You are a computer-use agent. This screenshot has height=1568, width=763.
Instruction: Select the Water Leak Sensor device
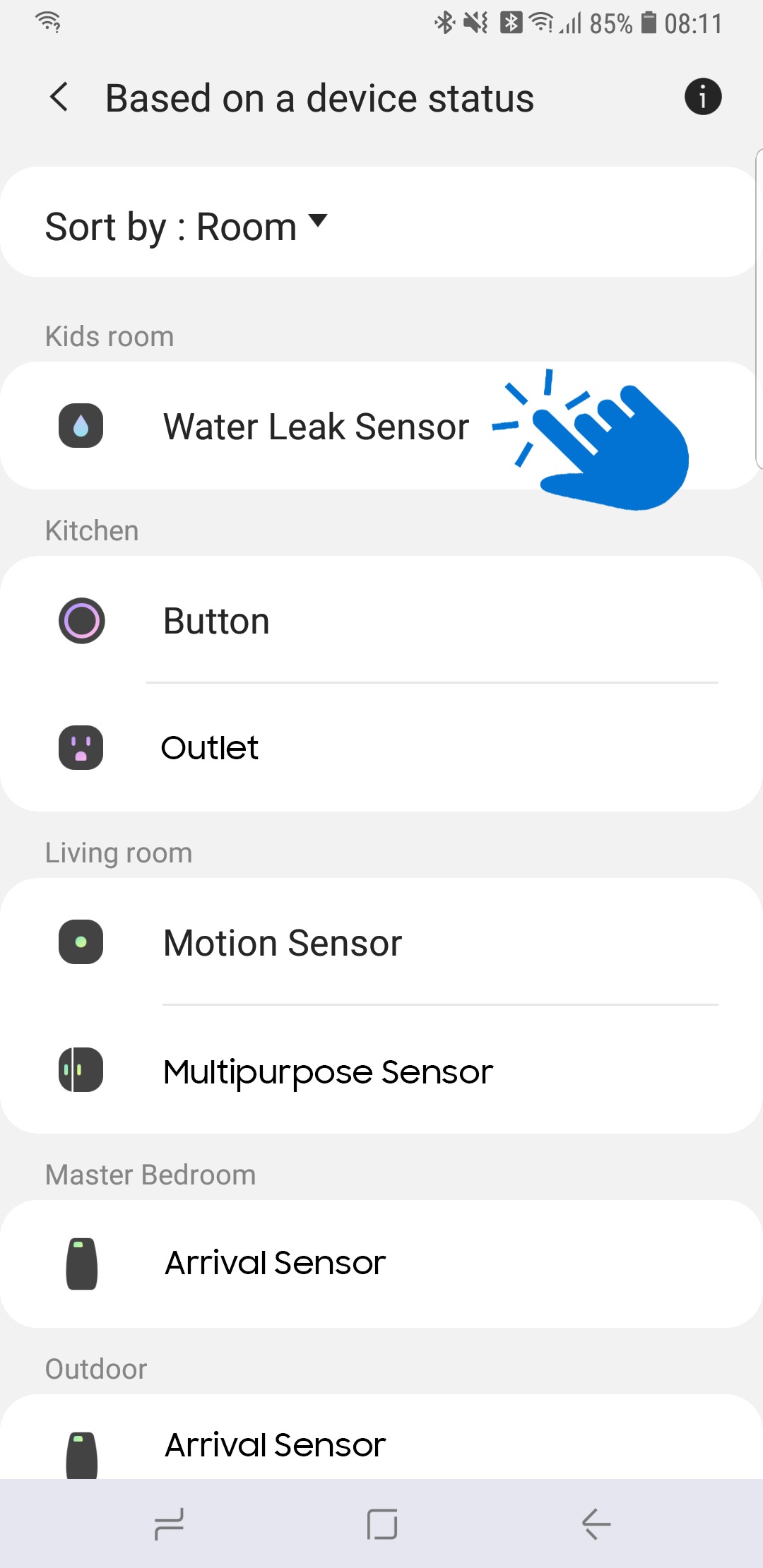tap(316, 426)
